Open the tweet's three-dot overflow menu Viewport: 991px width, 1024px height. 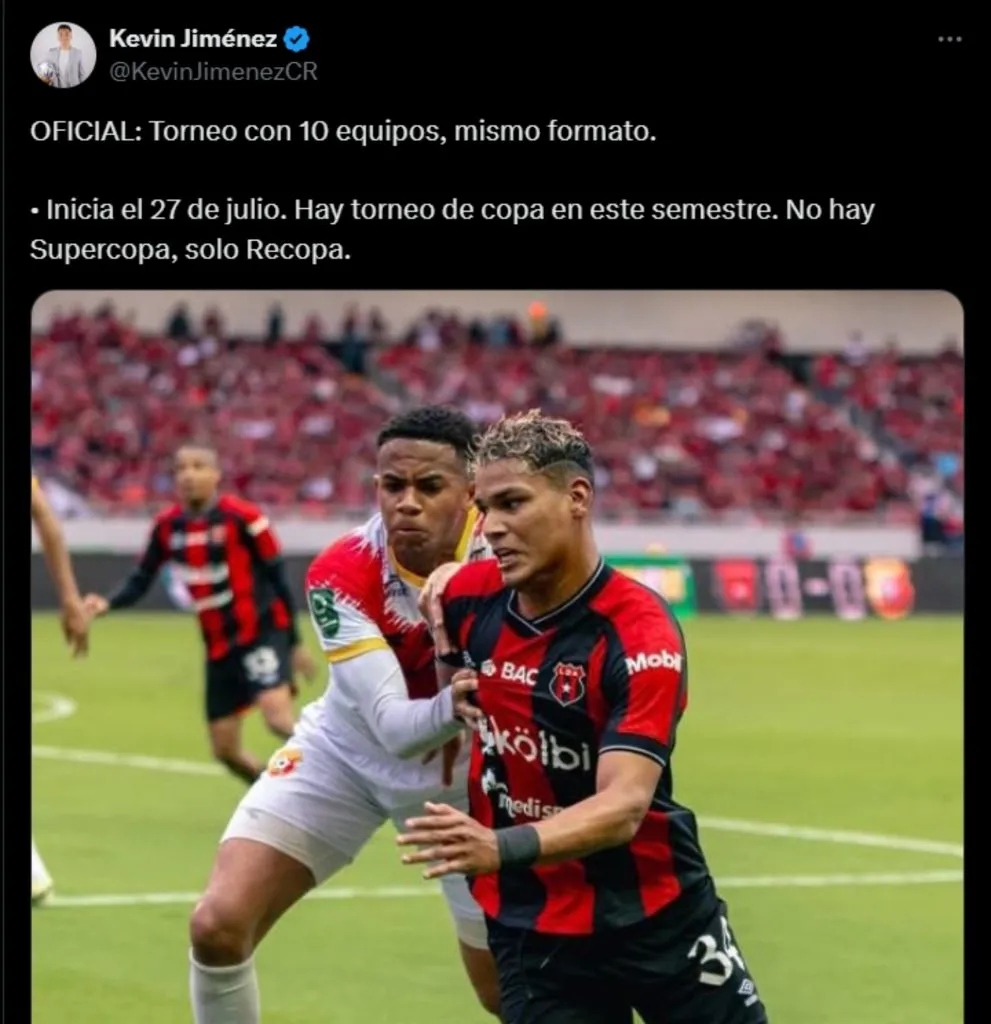point(949,39)
